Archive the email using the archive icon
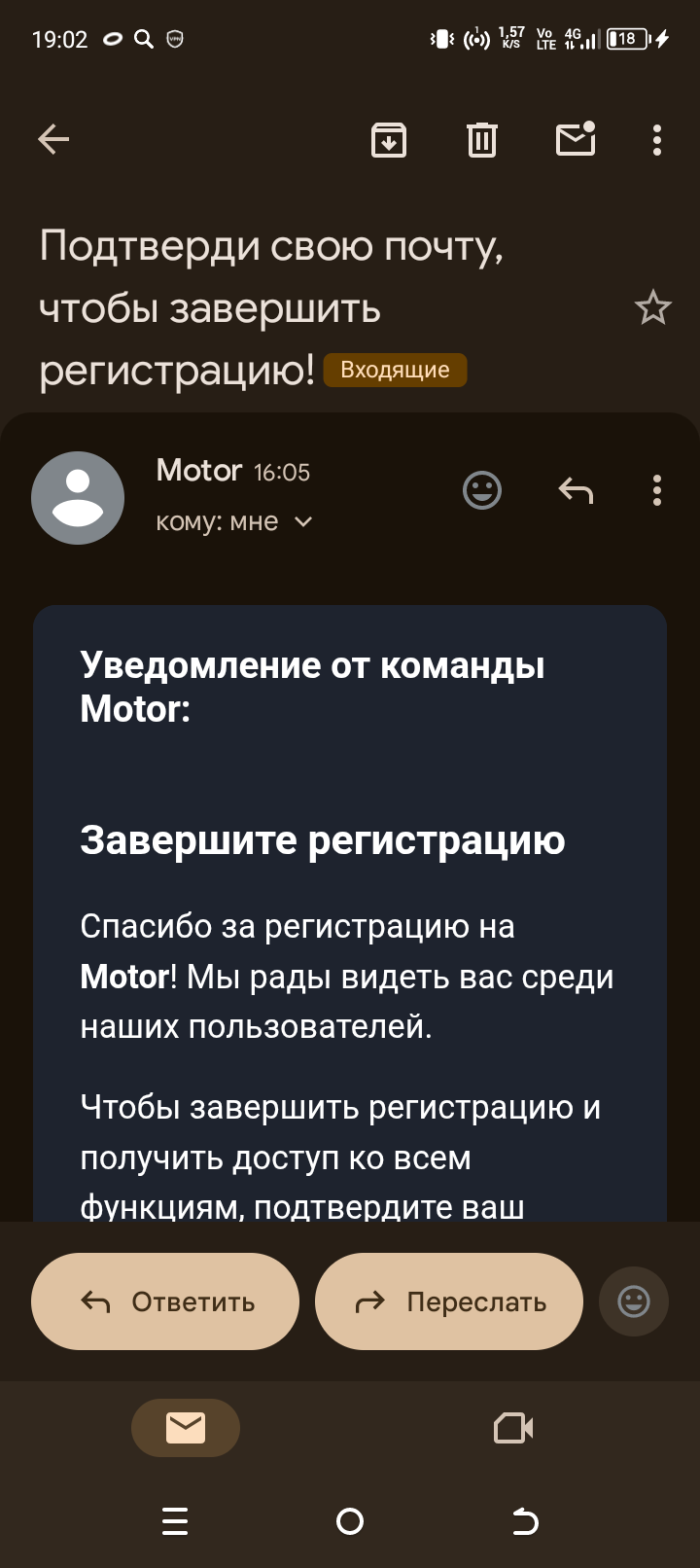 (389, 139)
